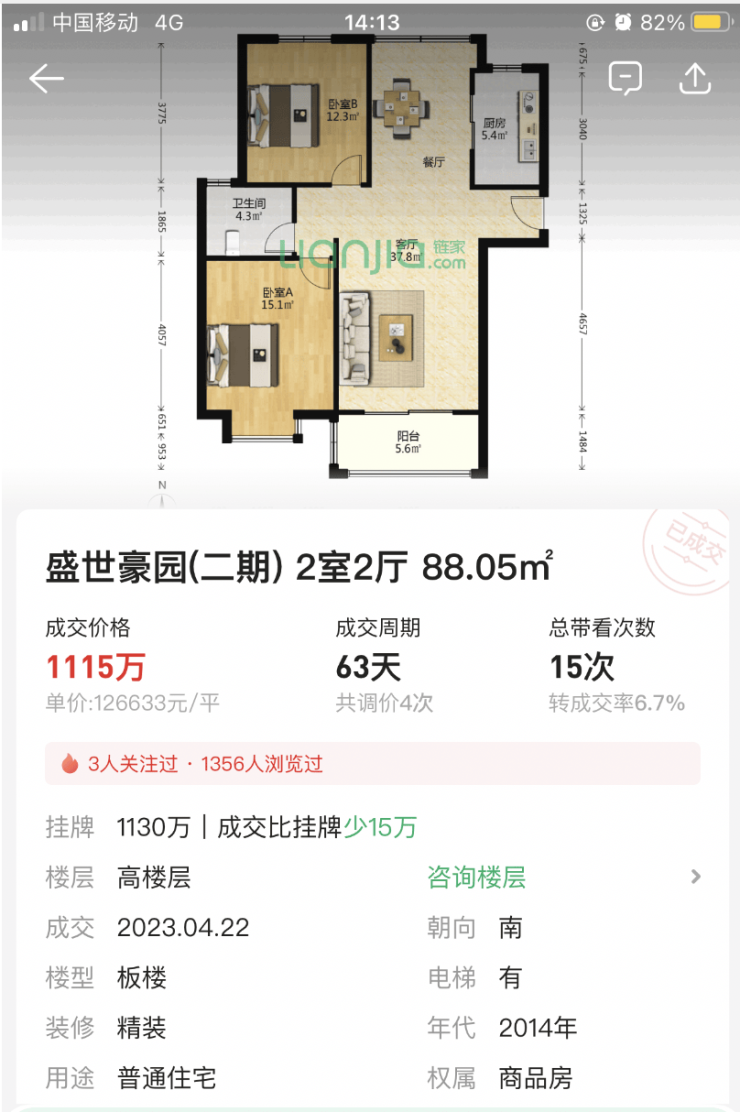Screen dimensions: 740x1112
Task: Tap 咨询楼层 to ask about the floor
Action: pos(477,878)
